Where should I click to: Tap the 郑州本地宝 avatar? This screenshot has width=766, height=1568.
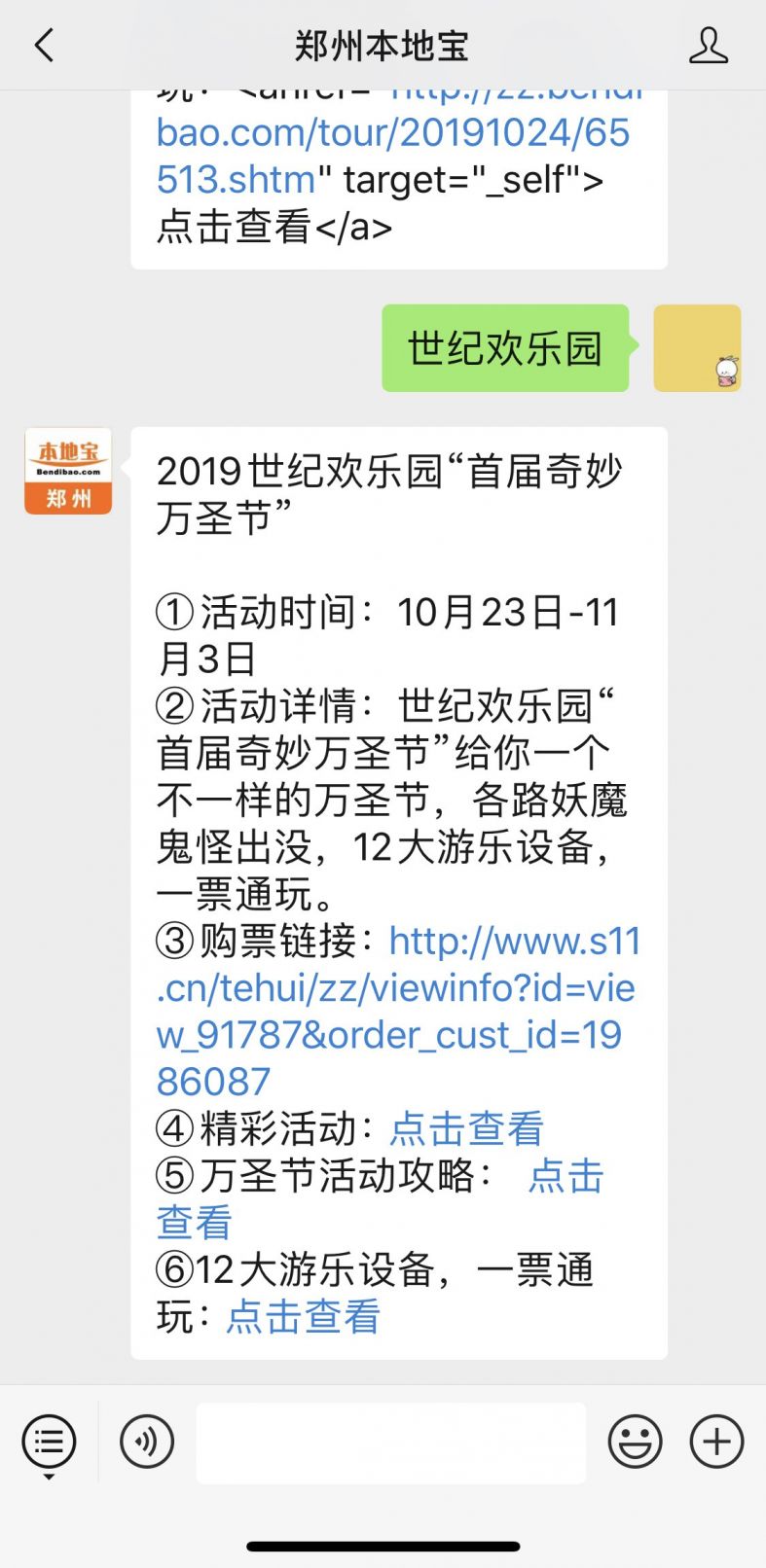(x=68, y=471)
